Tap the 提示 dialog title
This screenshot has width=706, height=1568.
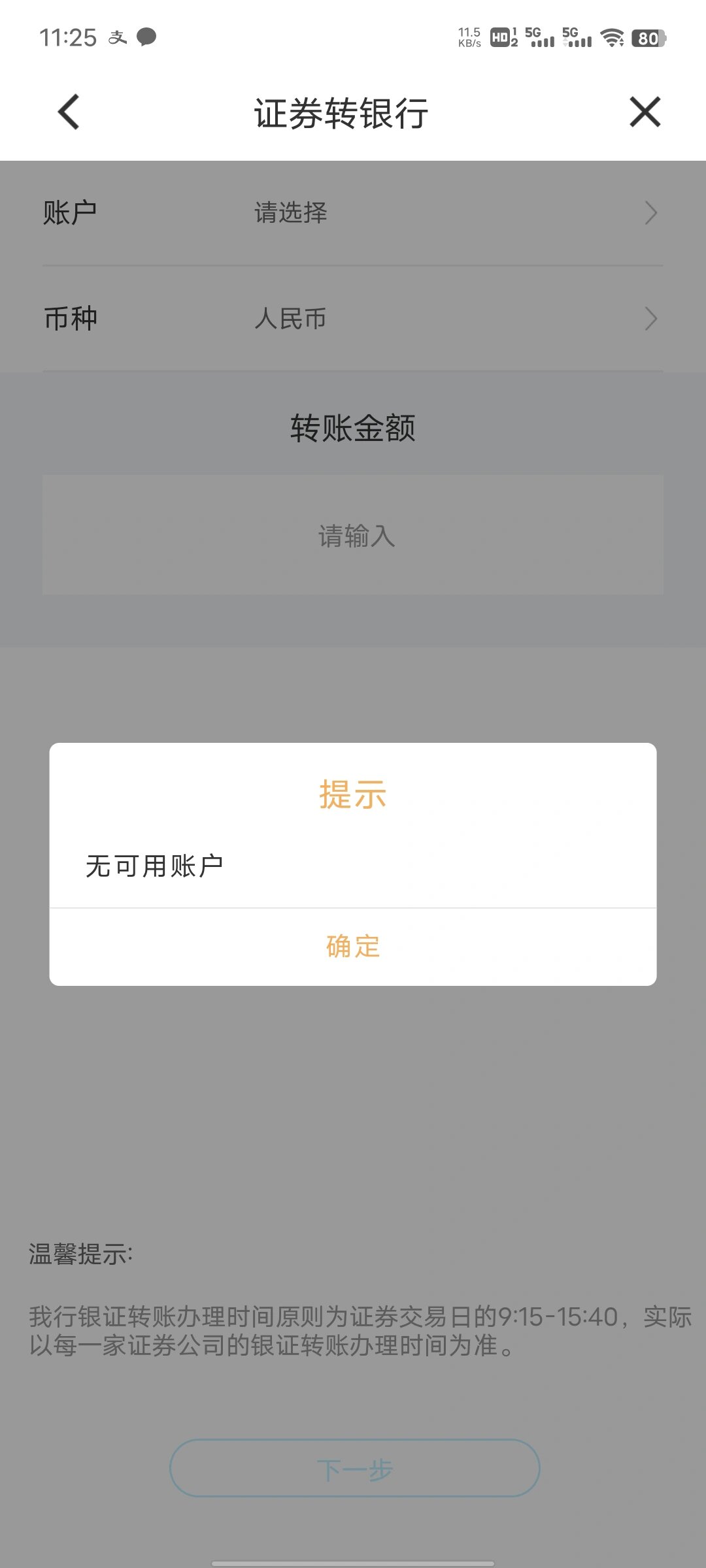[x=353, y=794]
